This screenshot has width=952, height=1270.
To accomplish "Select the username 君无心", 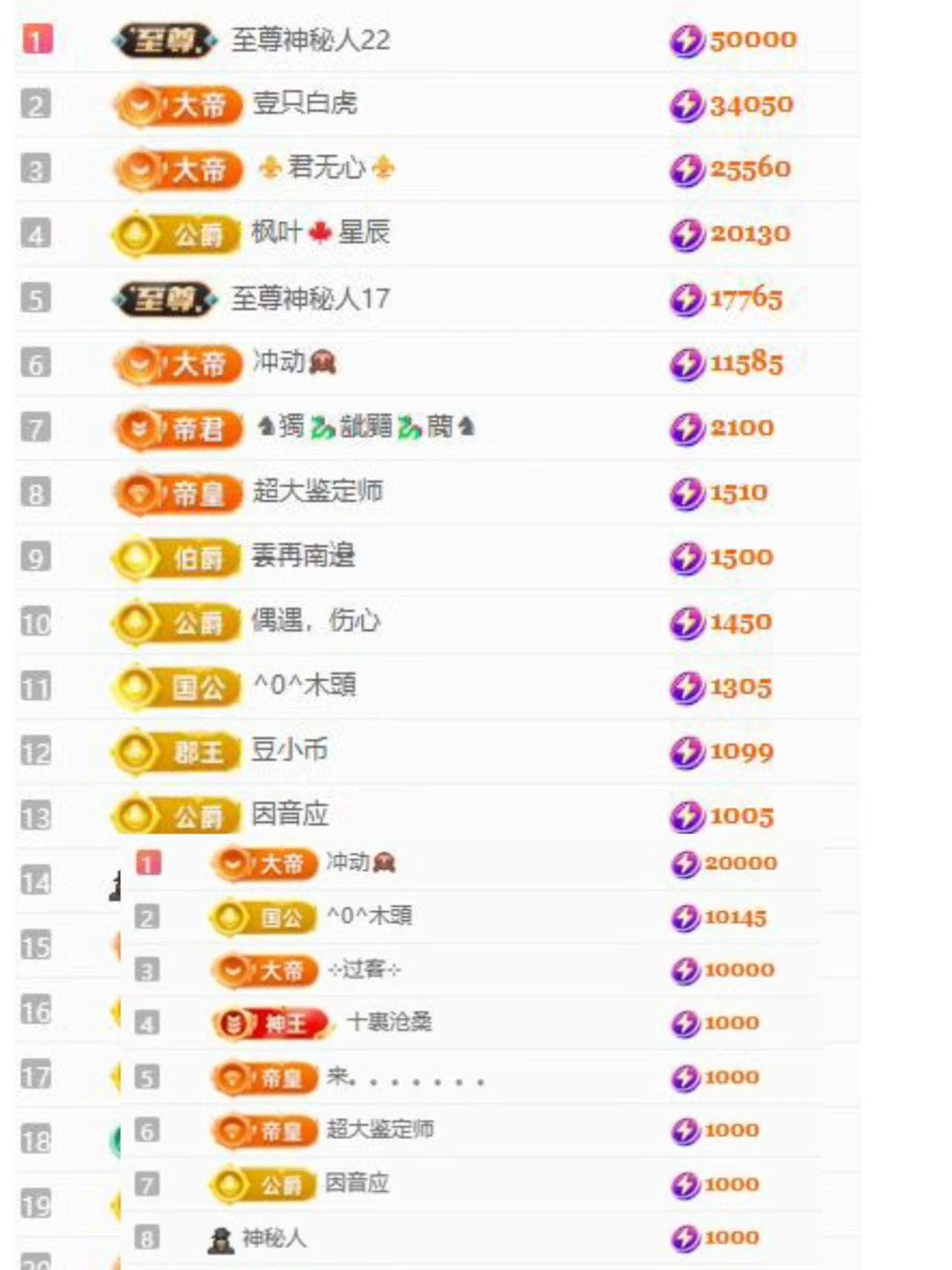I will 327,169.
